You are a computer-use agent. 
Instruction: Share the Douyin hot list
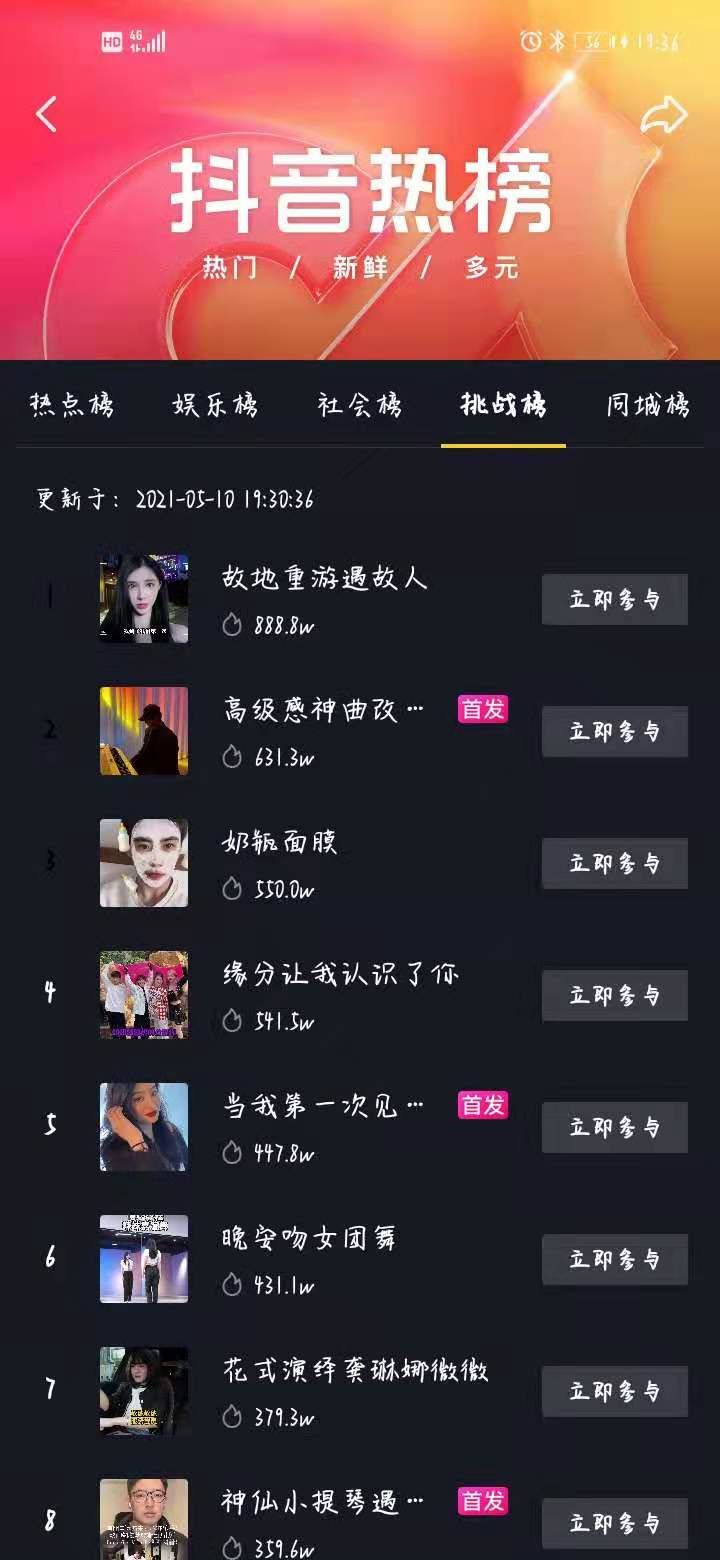tap(664, 115)
